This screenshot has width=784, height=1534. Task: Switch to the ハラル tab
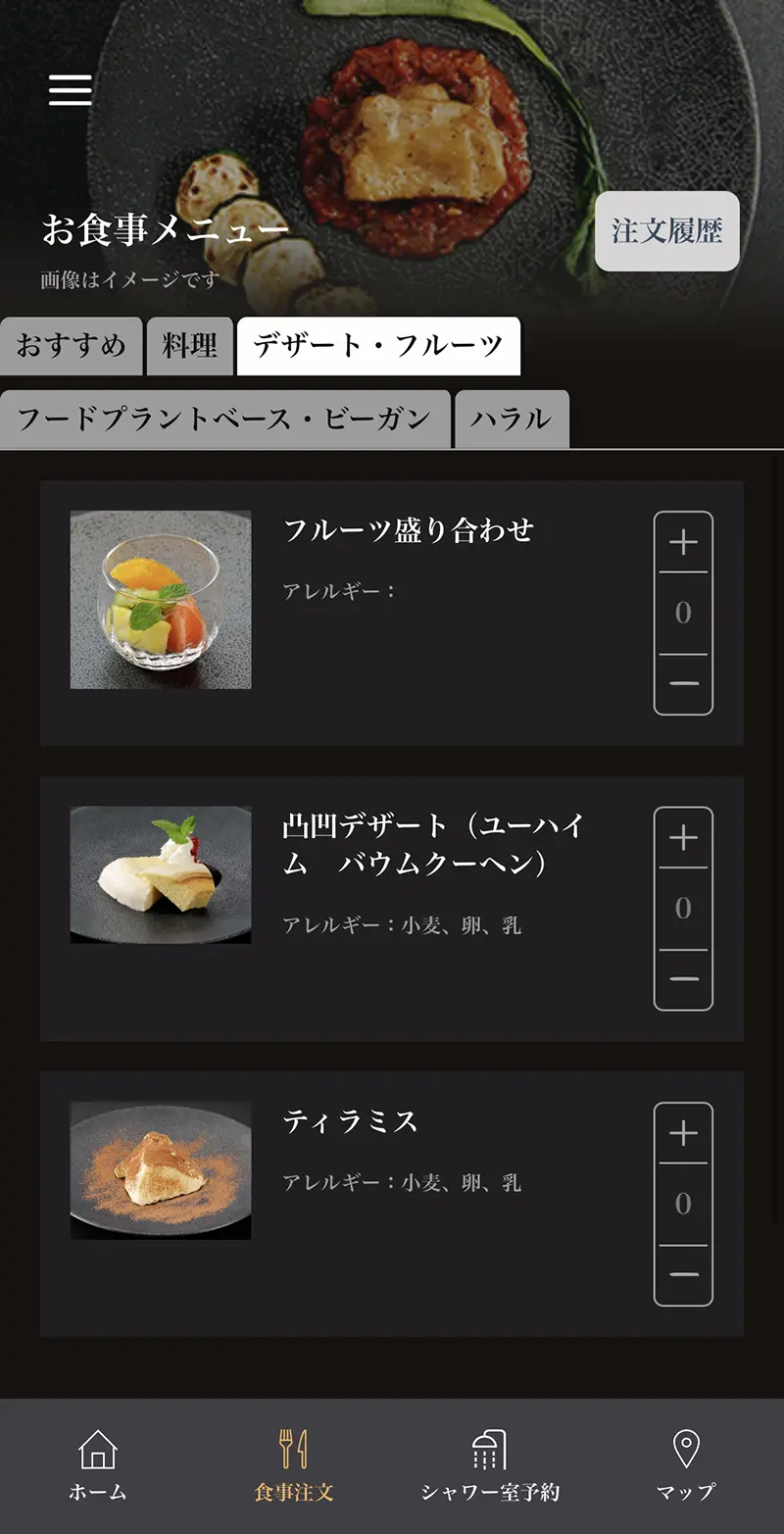click(x=512, y=420)
